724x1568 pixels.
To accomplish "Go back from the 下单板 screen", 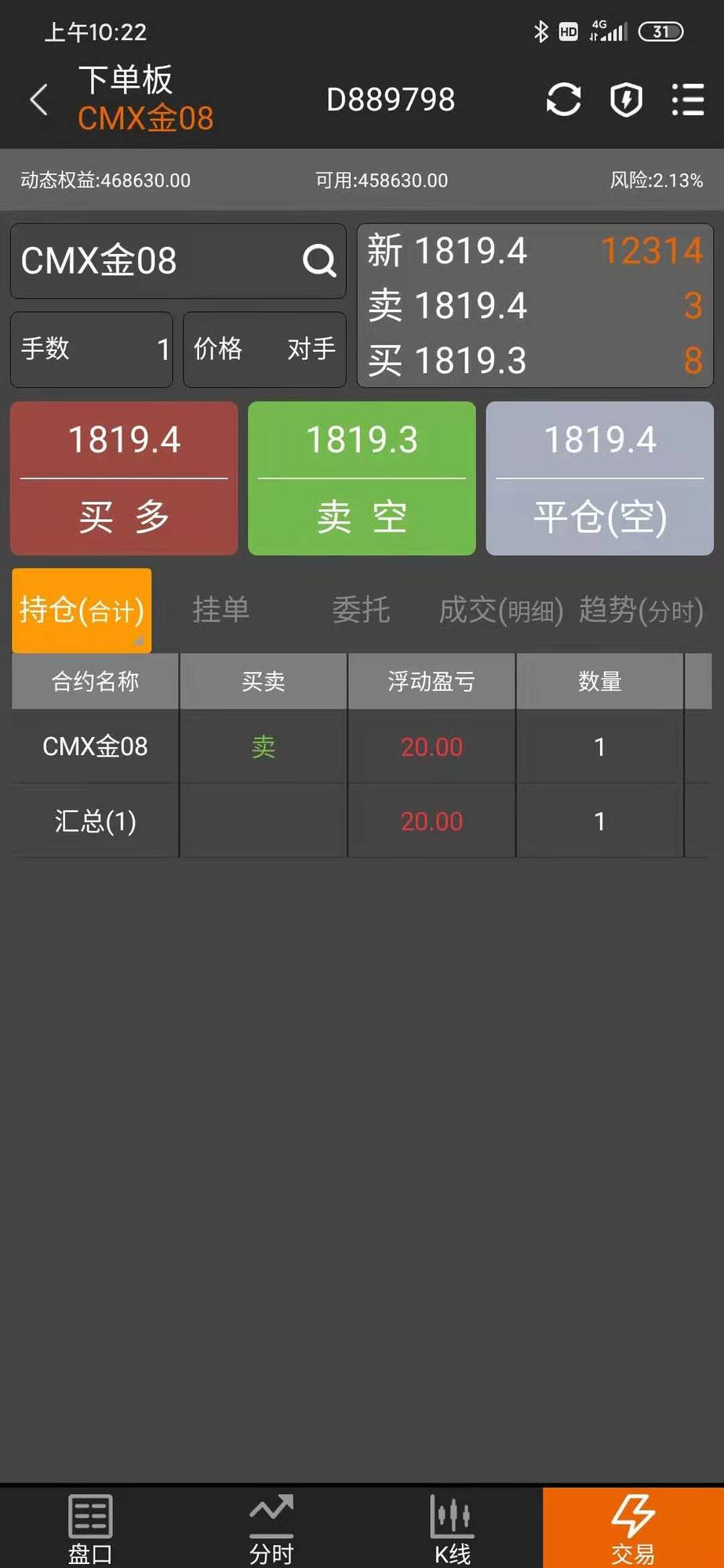I will (38, 100).
